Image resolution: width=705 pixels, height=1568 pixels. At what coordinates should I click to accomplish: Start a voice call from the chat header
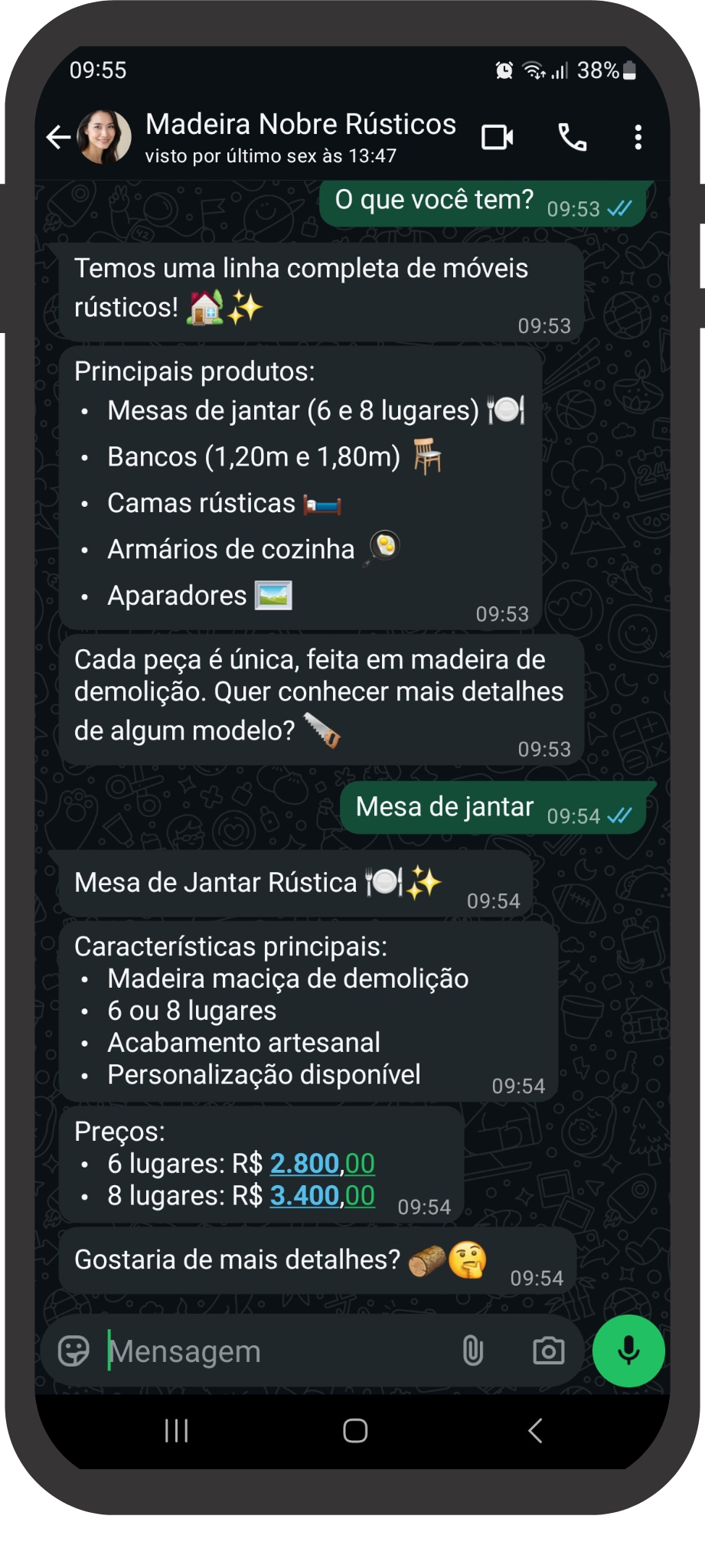pos(573,136)
